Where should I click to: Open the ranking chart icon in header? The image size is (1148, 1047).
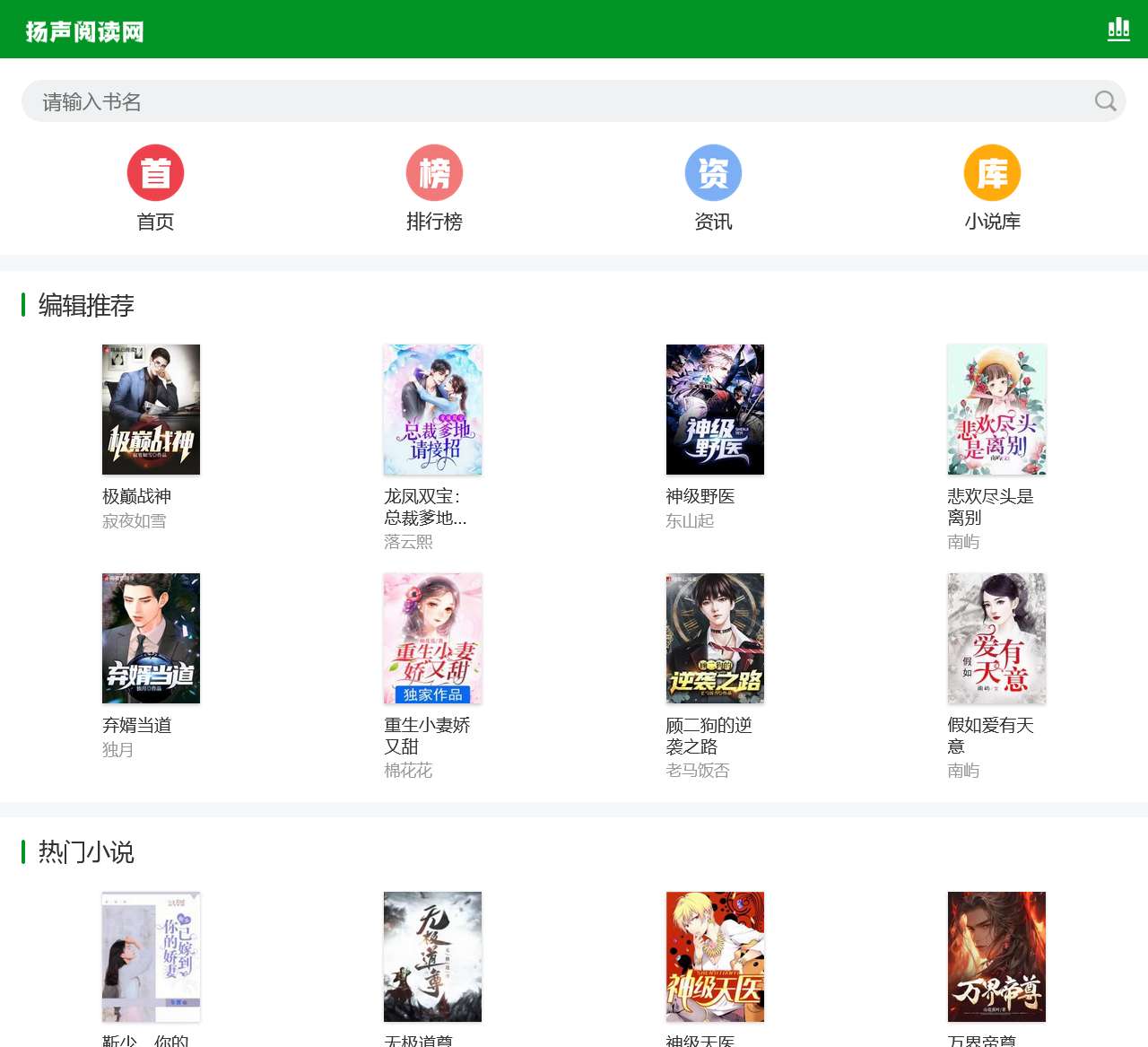(1118, 29)
